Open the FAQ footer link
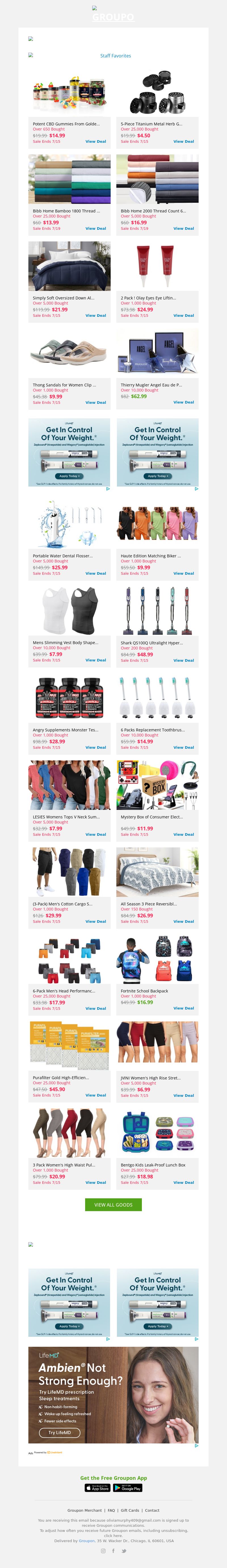Viewport: 227px width, 1568px height. [x=111, y=1510]
